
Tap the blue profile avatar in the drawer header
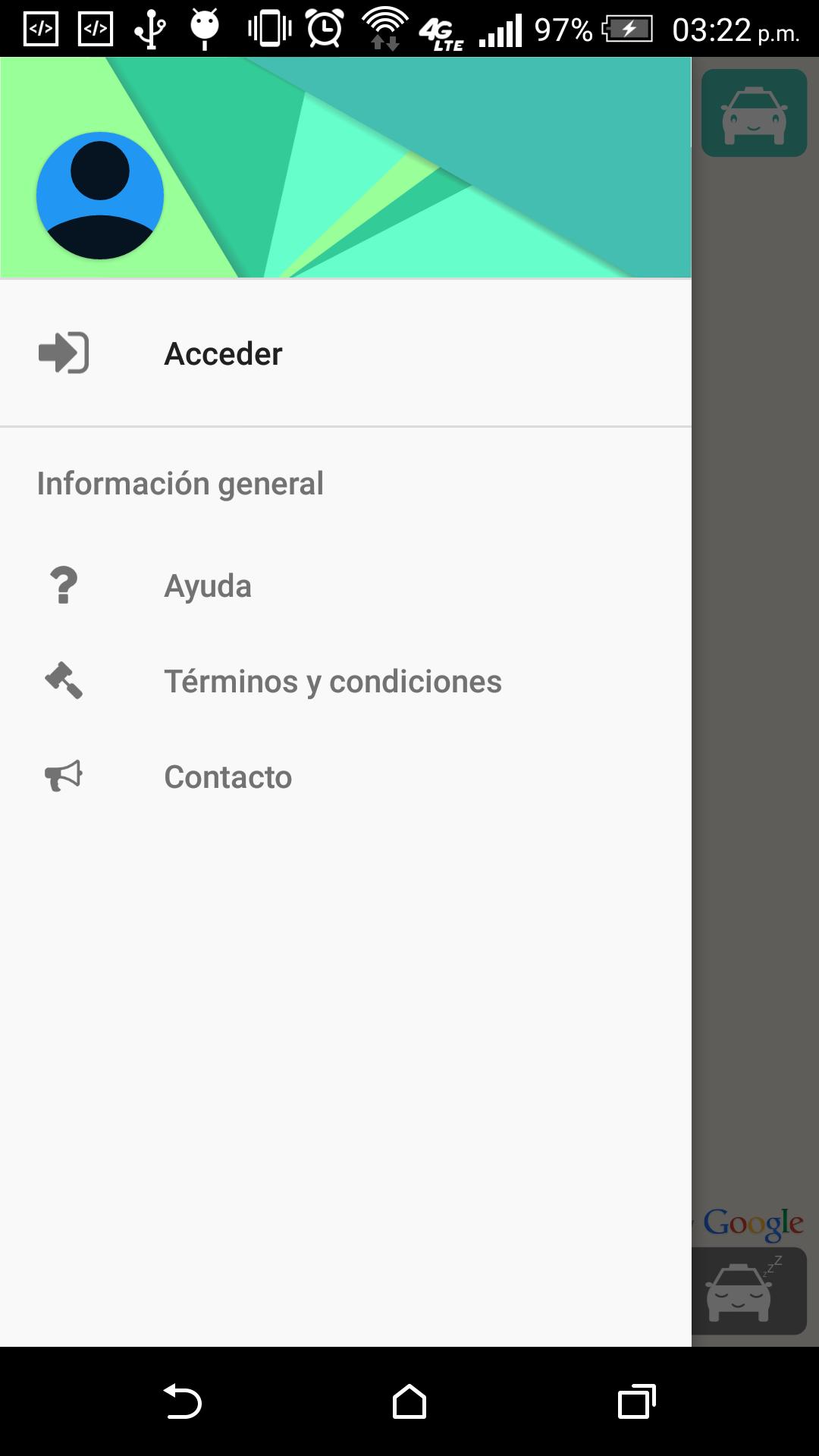click(x=100, y=195)
